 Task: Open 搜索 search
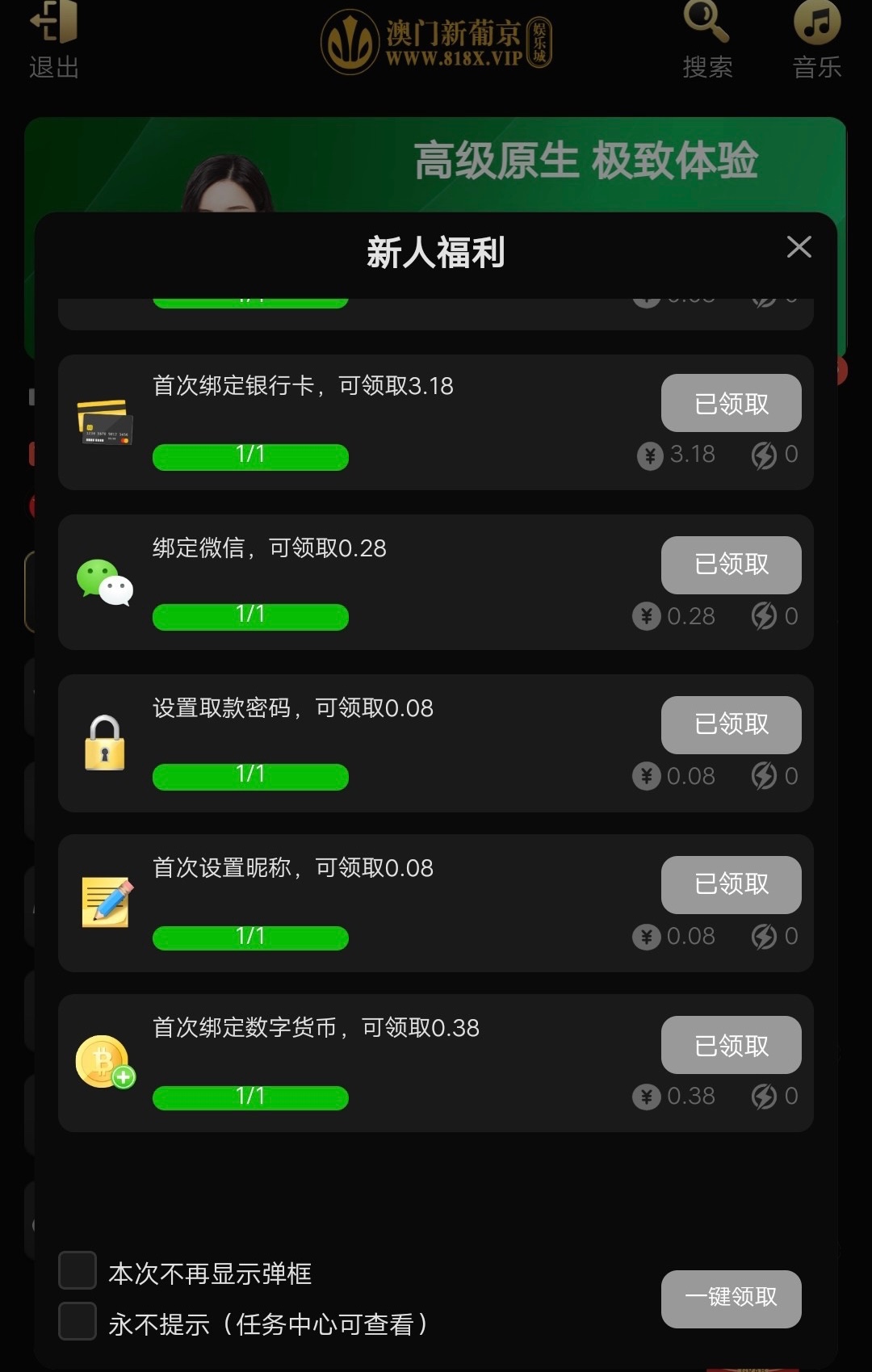[x=707, y=39]
